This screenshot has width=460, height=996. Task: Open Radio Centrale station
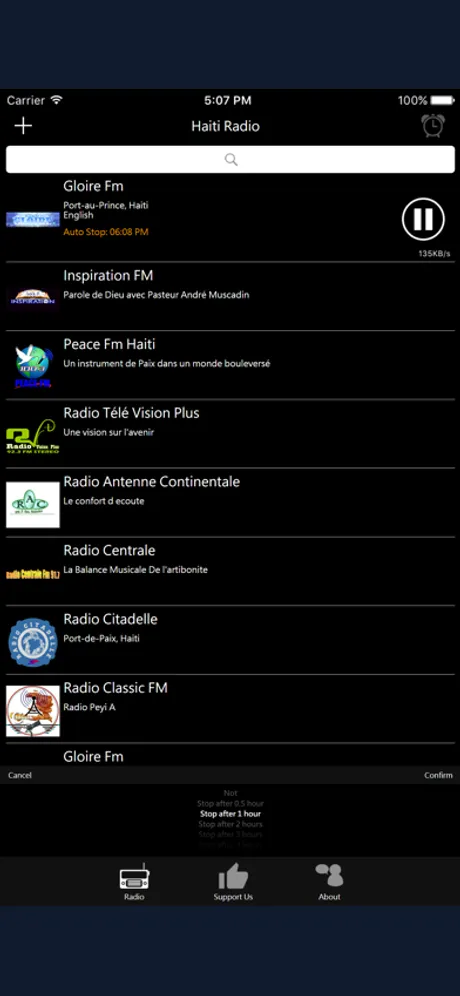tap(230, 571)
